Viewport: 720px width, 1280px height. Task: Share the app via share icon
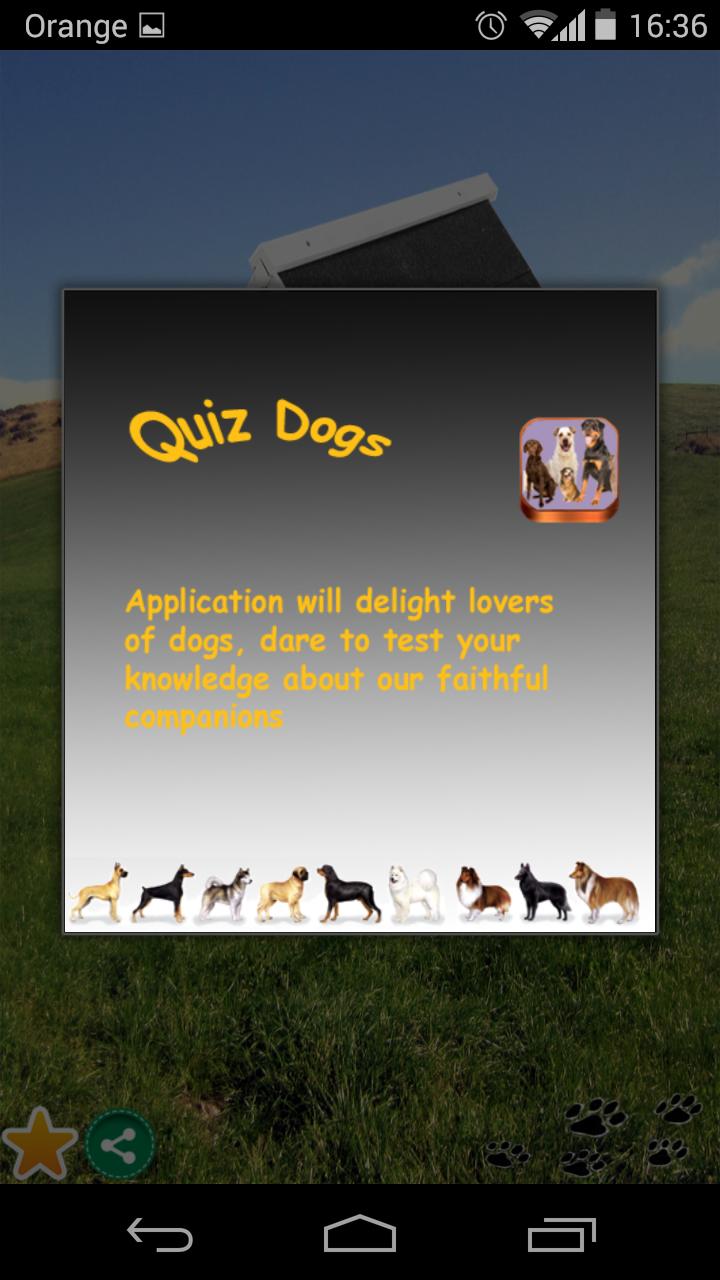pyautogui.click(x=120, y=1145)
